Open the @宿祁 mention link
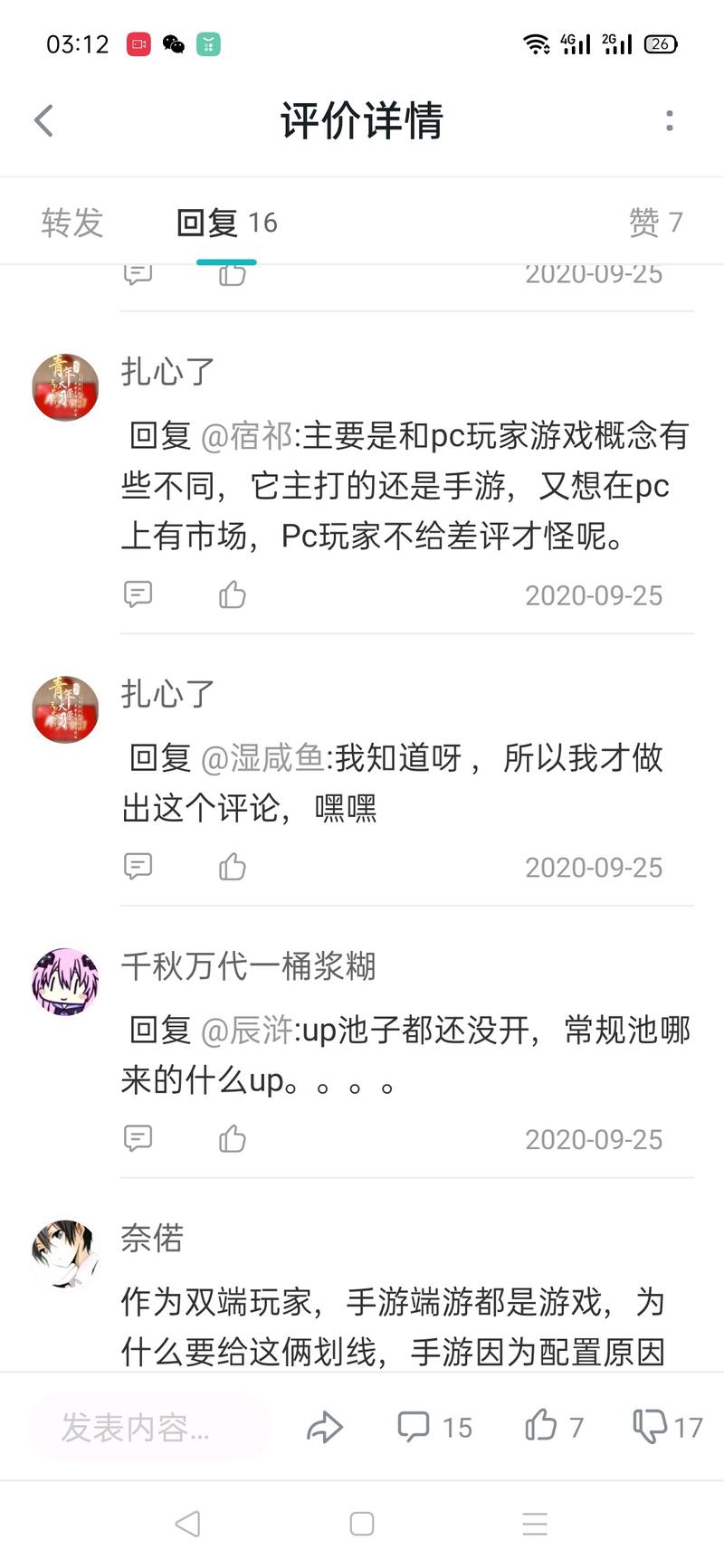 247,436
